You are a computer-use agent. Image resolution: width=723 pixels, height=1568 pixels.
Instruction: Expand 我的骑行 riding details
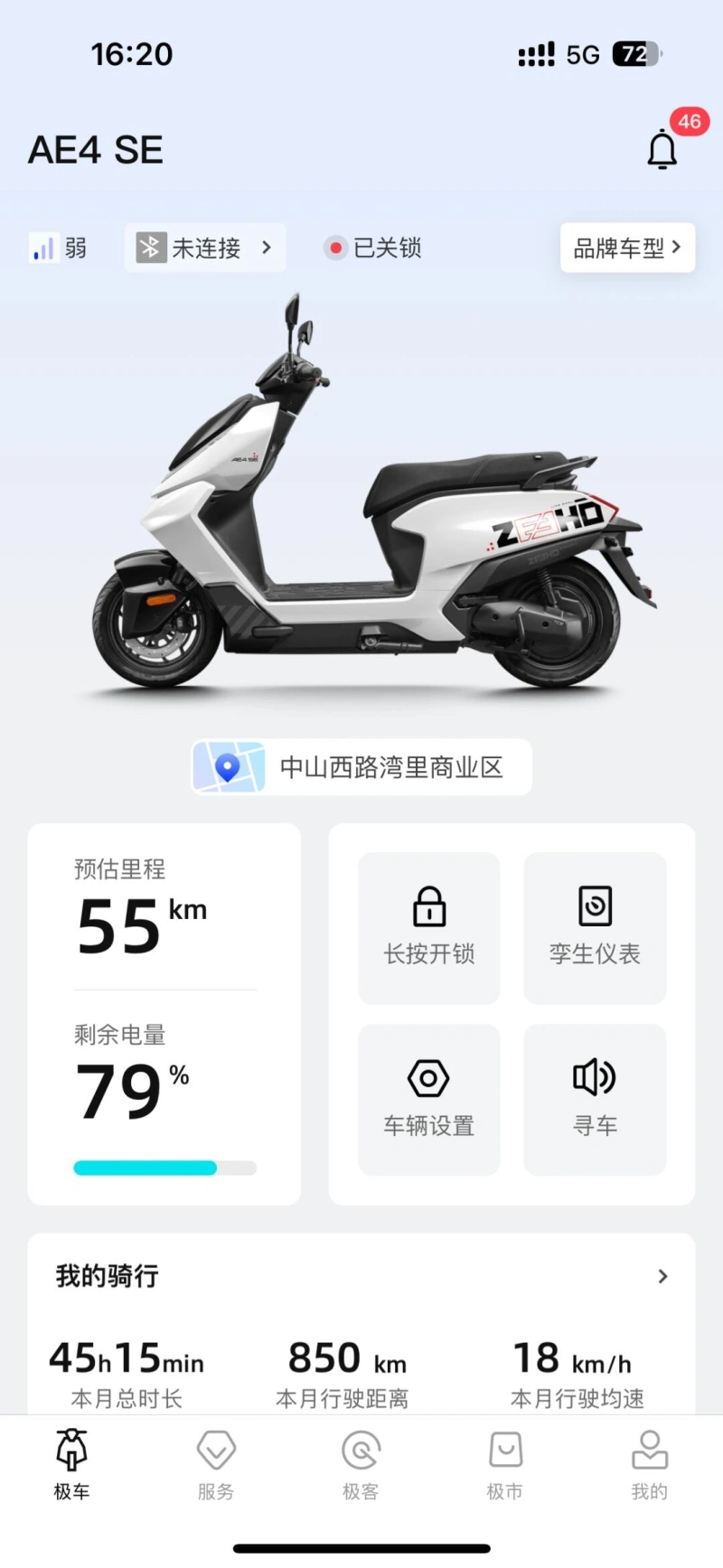click(662, 1276)
